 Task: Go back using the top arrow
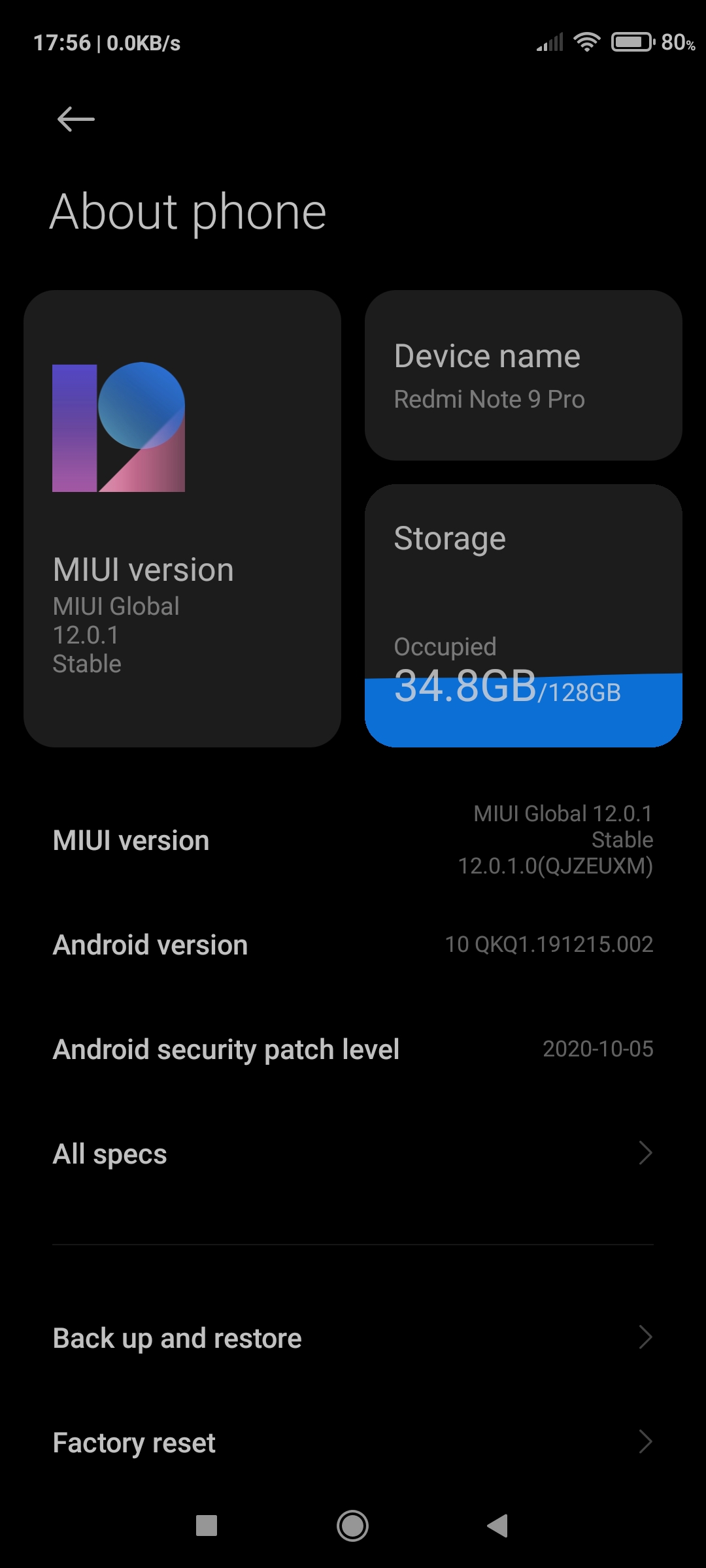[76, 120]
